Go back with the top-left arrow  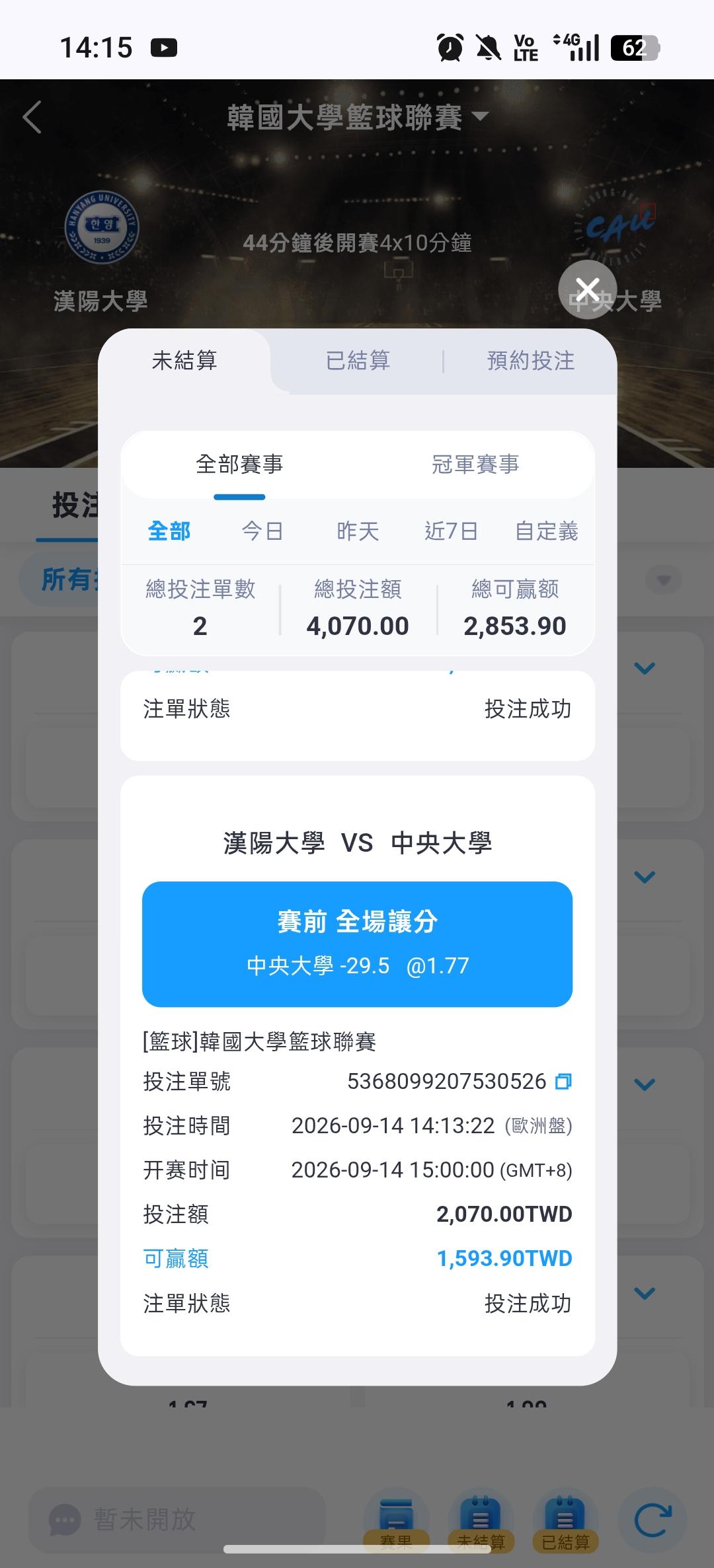(x=32, y=117)
